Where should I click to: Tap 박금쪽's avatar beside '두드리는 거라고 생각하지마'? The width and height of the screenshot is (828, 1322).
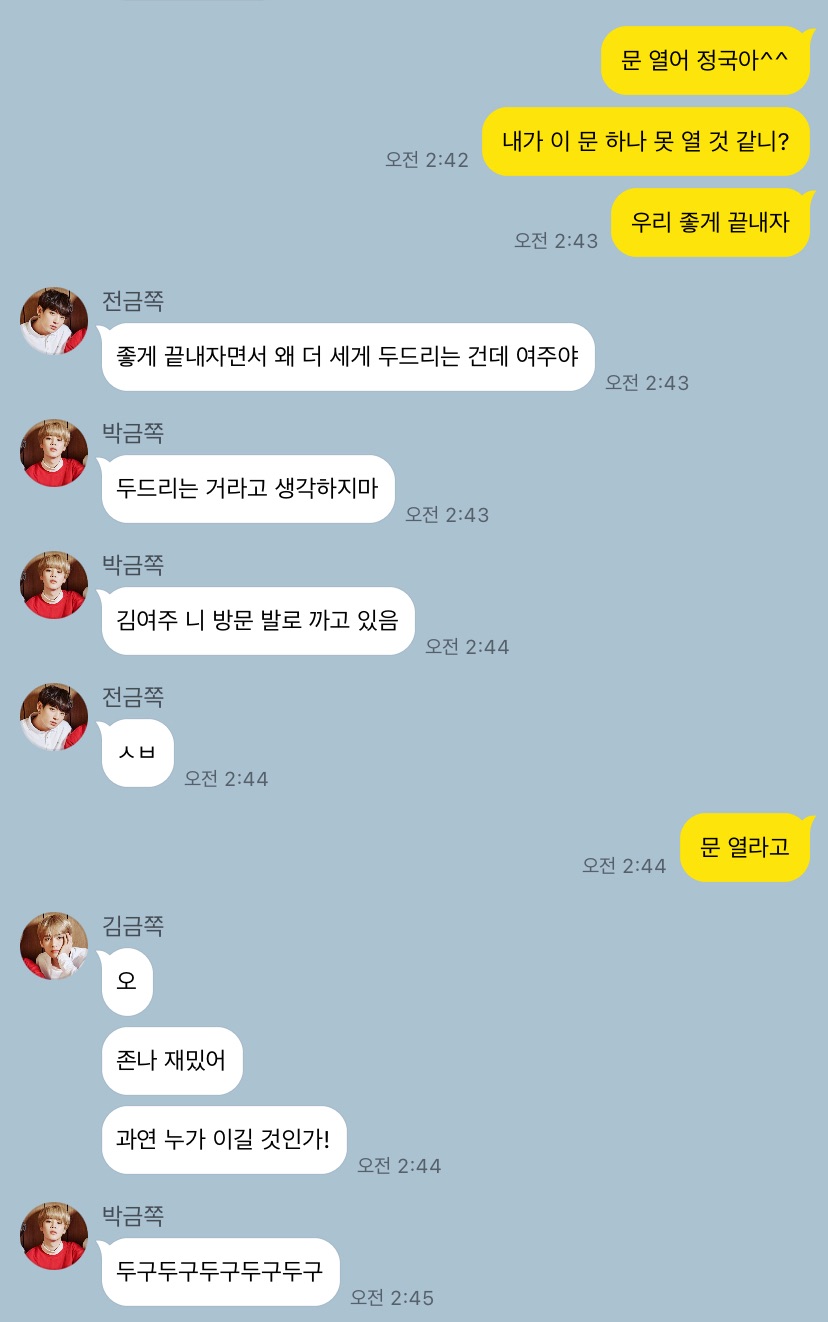pyautogui.click(x=54, y=453)
